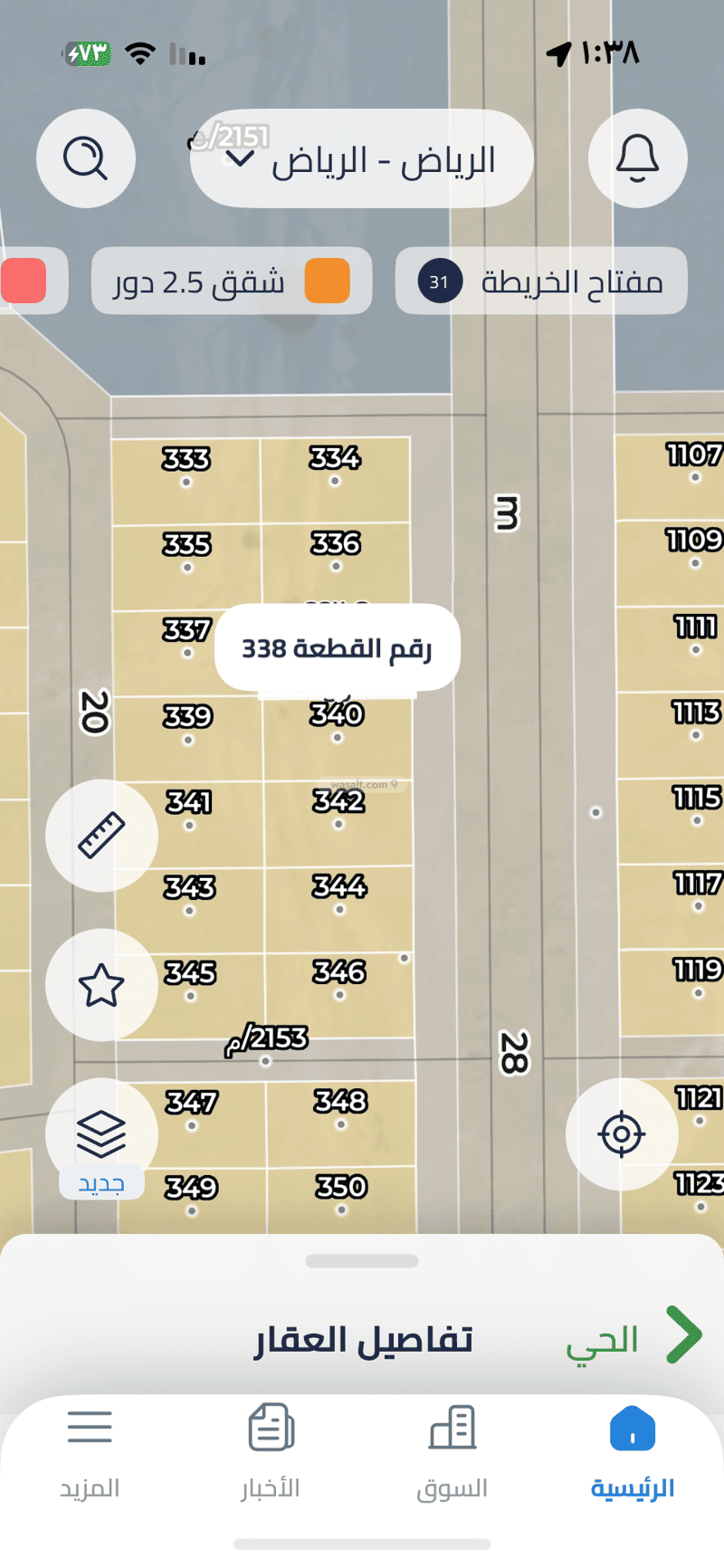
Task: Select land plot 346 on the map
Action: tap(339, 981)
